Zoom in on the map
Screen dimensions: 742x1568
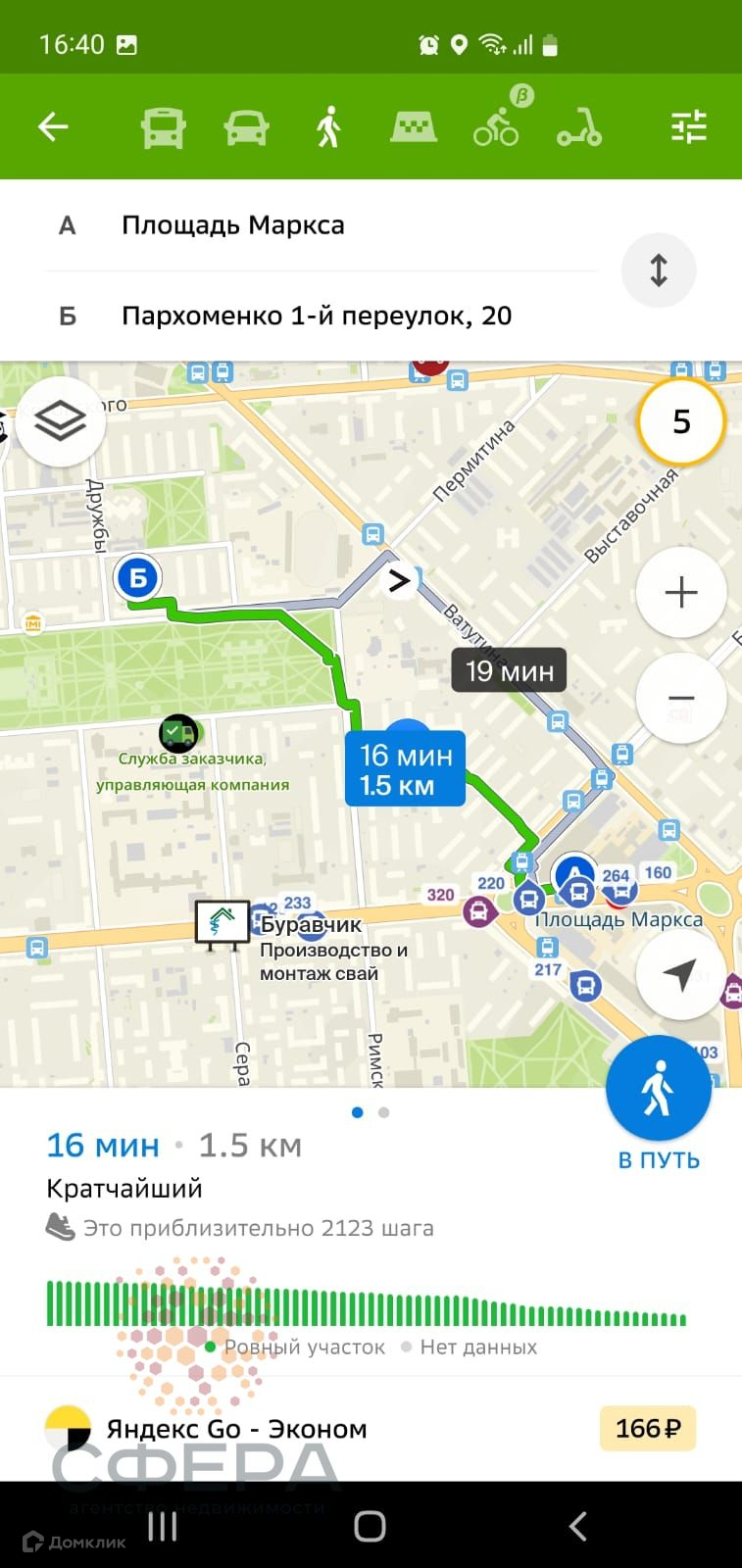pos(681,592)
